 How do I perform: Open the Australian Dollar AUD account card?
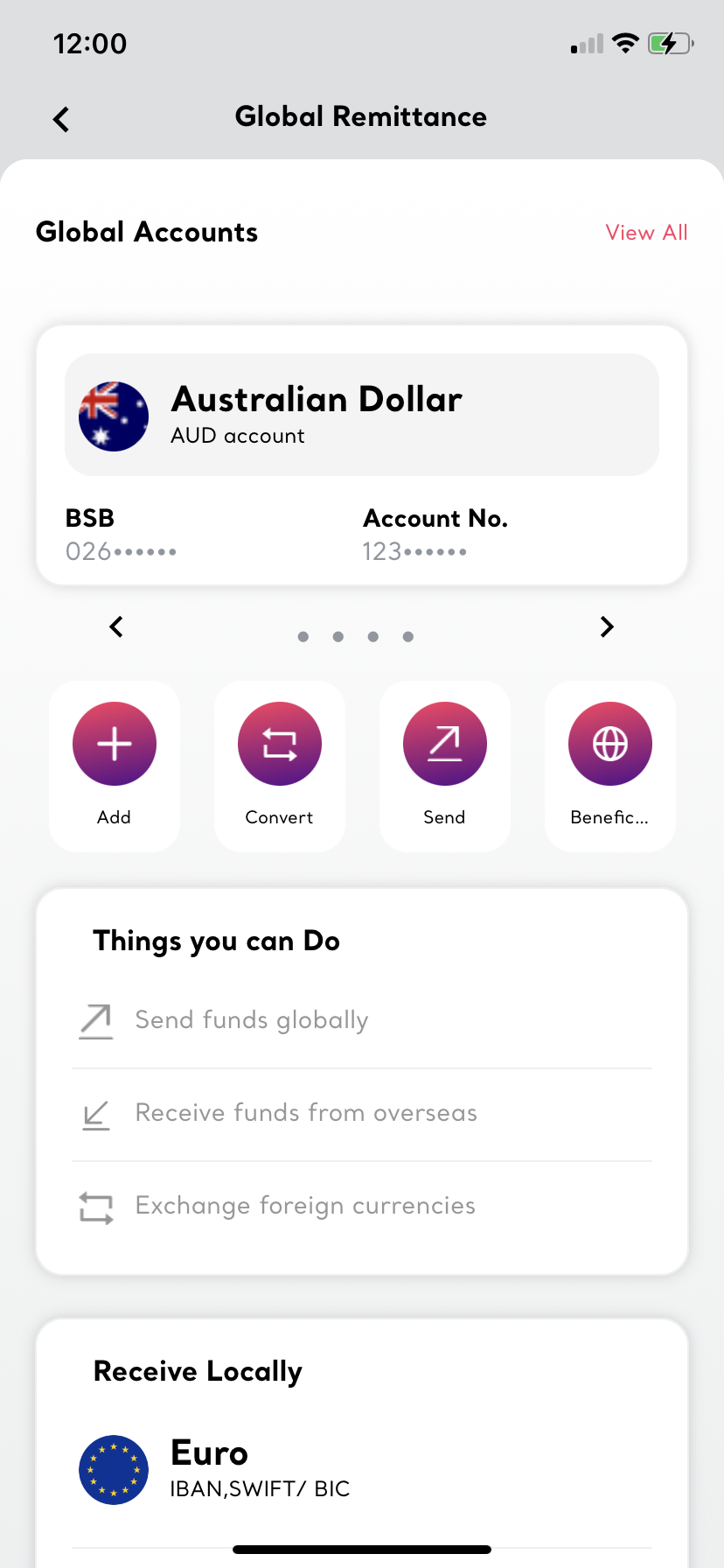click(x=361, y=416)
